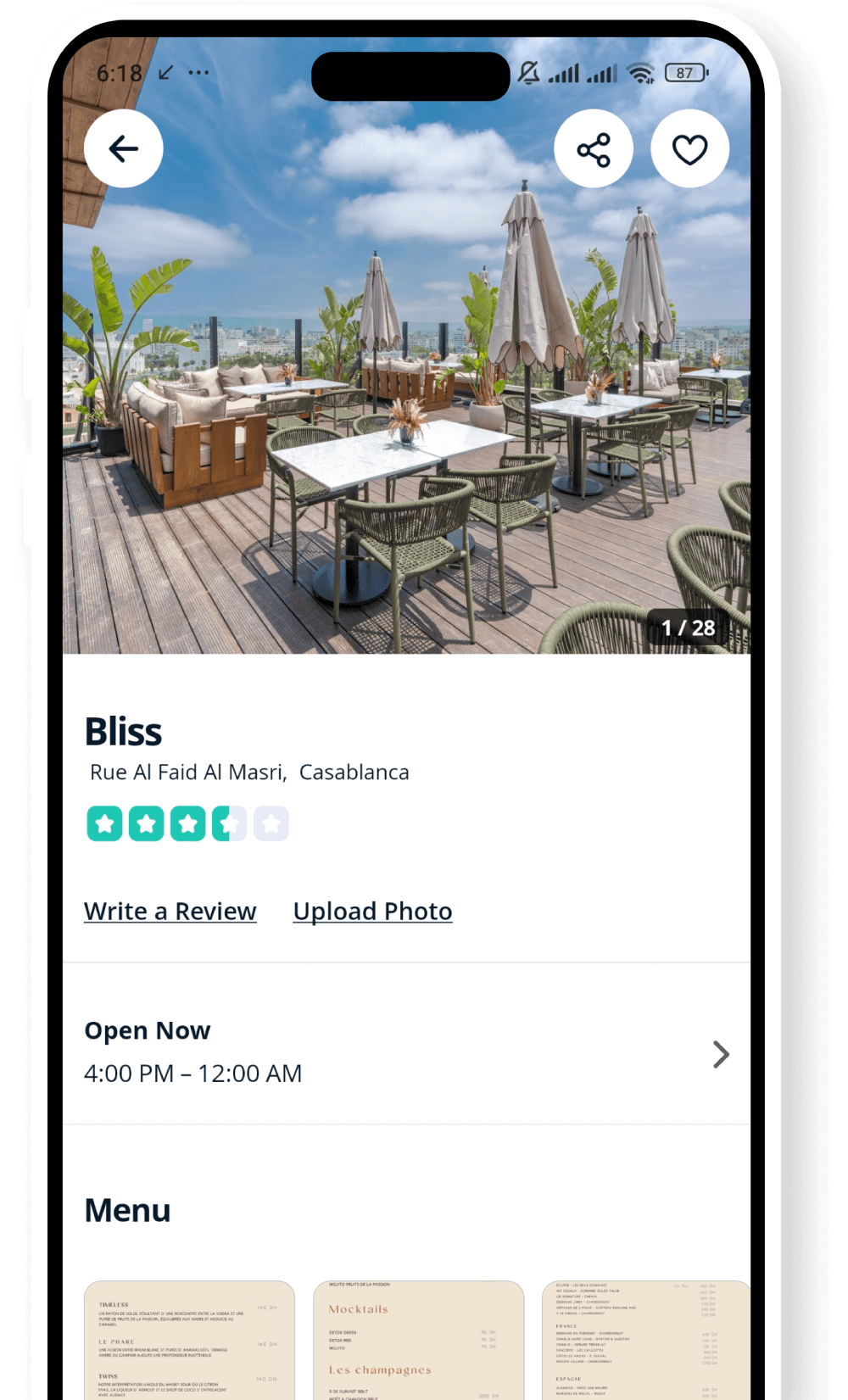
Task: Open the first menu page with Timeless
Action: tap(189, 1340)
